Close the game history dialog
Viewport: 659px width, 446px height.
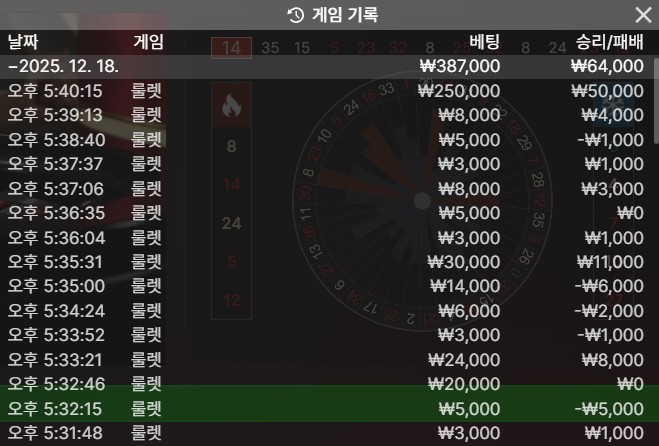tap(643, 14)
